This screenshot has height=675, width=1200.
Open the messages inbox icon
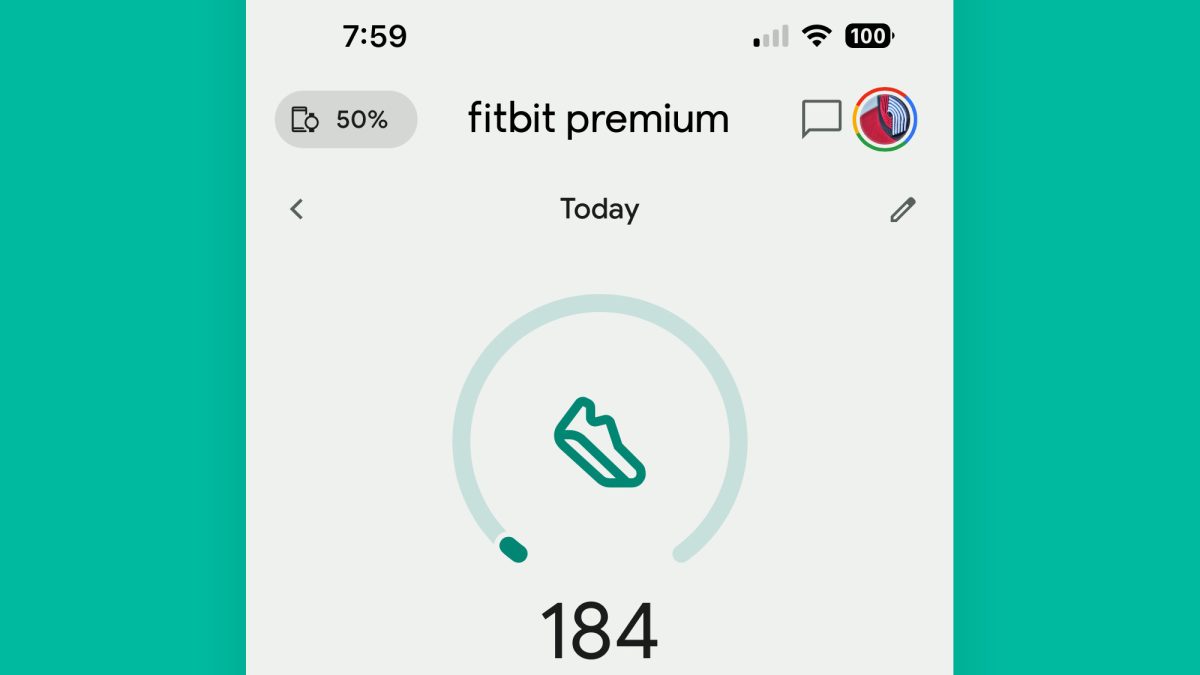click(x=821, y=120)
